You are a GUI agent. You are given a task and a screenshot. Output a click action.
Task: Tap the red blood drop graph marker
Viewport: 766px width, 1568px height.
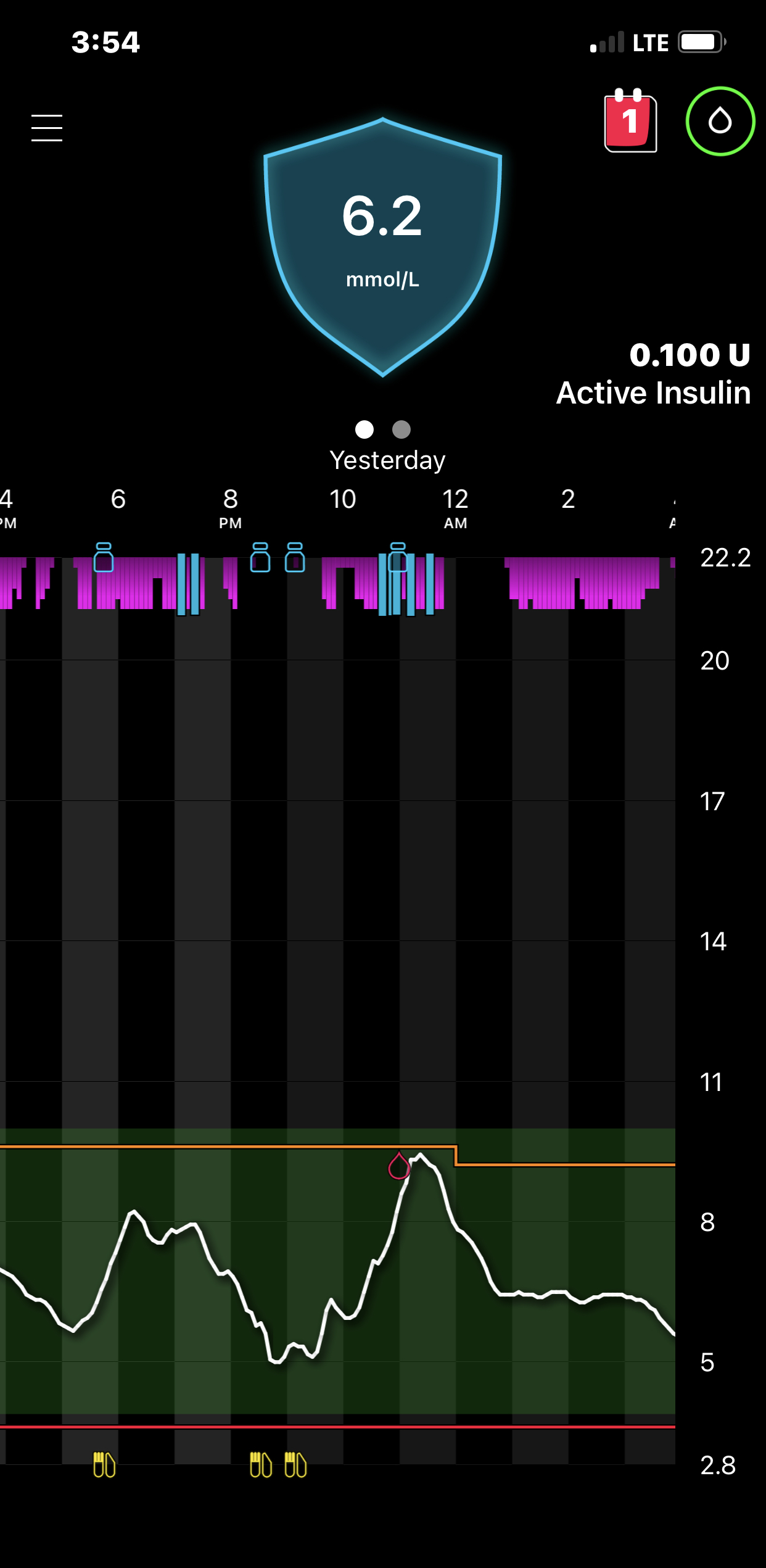pos(399,1166)
